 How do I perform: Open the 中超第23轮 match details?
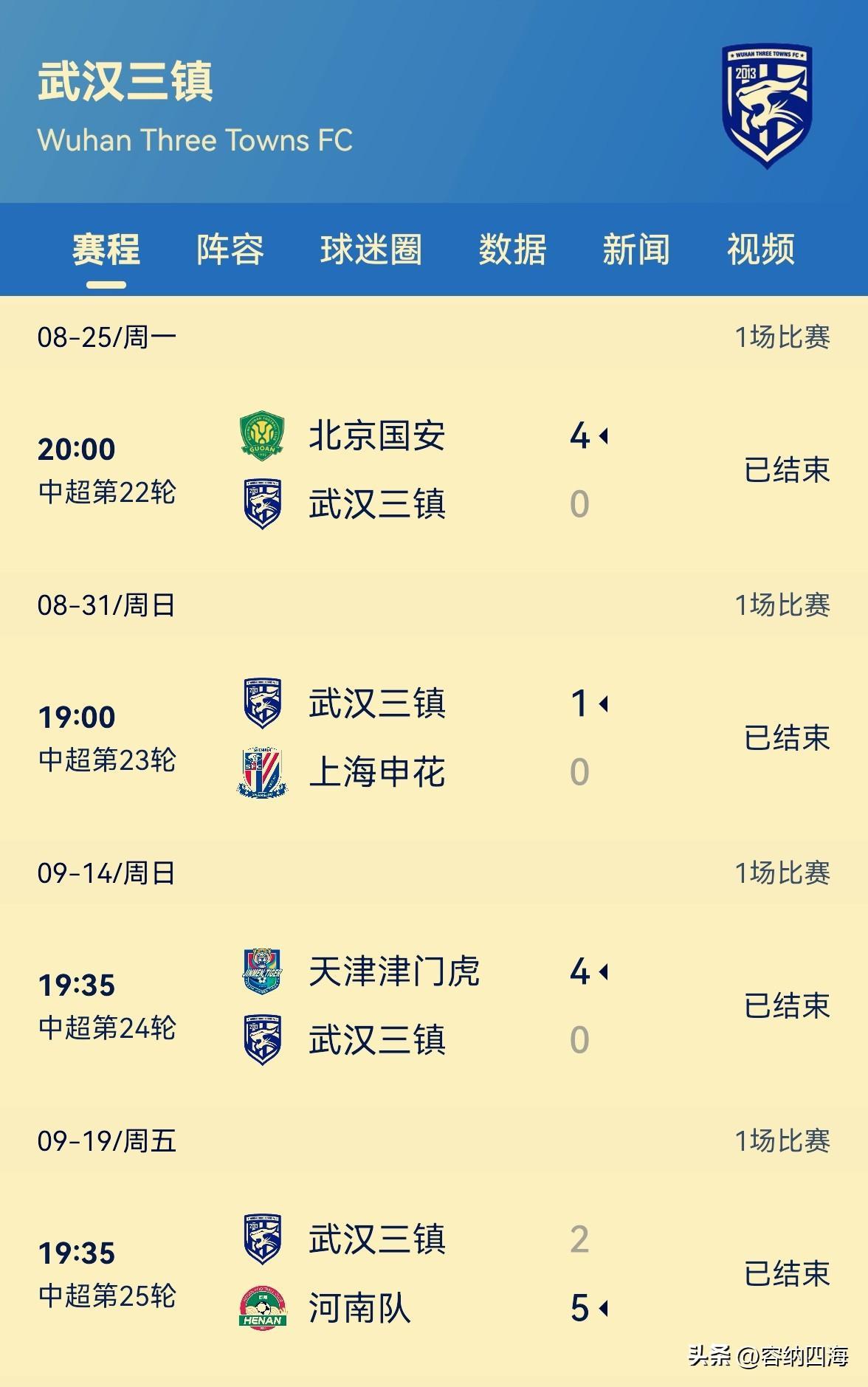(108, 757)
